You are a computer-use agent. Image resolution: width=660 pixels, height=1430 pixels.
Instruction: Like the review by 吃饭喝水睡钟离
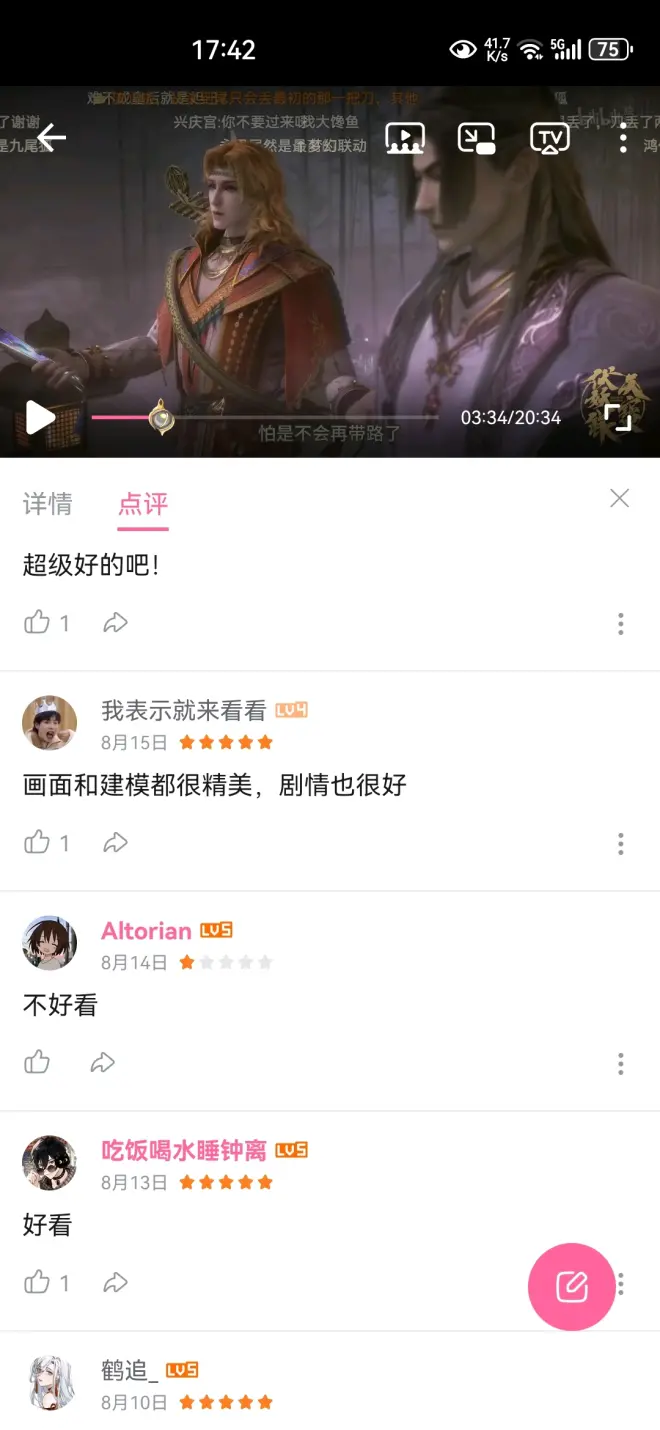38,1282
